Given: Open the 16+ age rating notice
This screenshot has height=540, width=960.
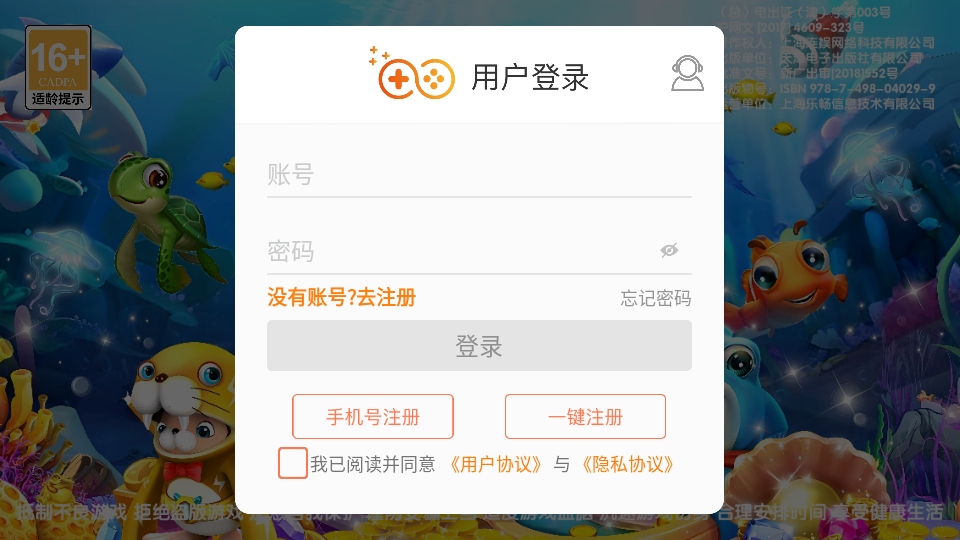Looking at the screenshot, I should pos(58,67).
